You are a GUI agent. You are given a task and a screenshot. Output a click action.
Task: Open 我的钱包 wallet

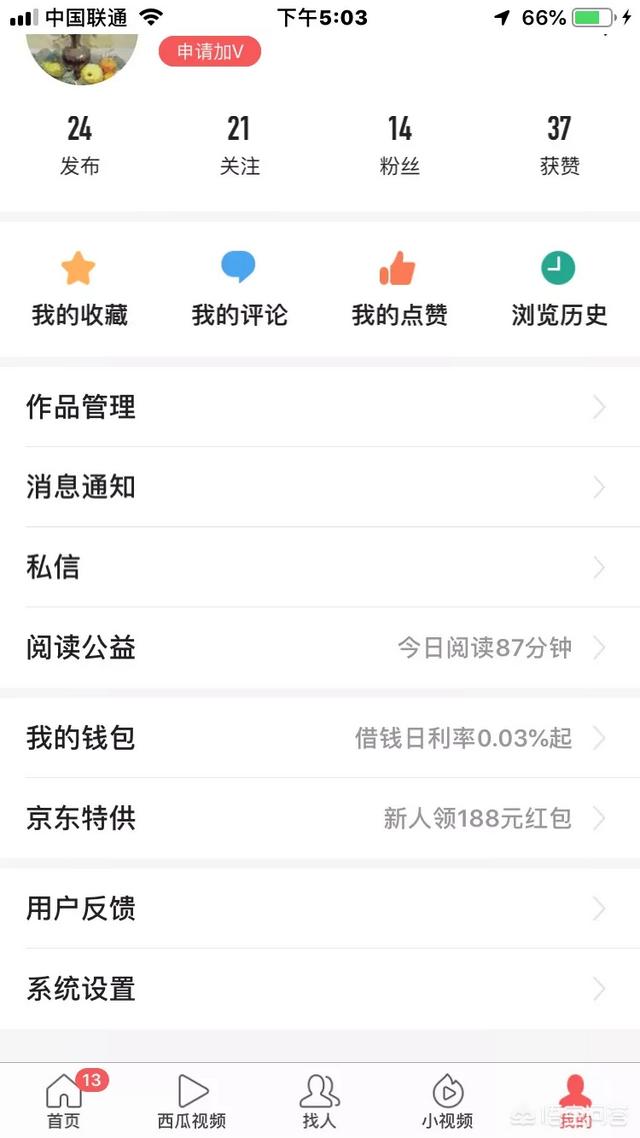[x=320, y=738]
